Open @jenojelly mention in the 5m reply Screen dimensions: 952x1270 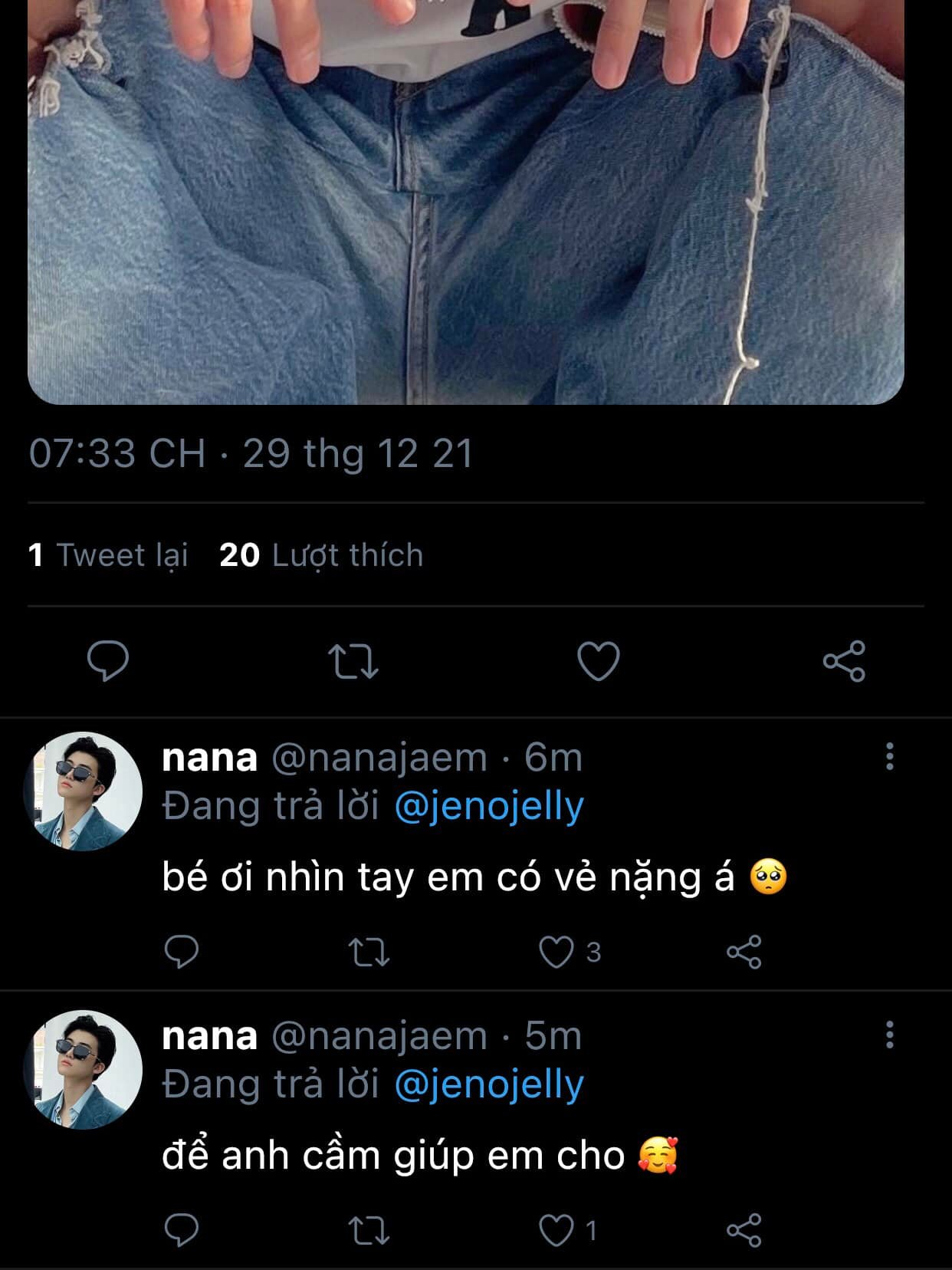click(x=489, y=1084)
